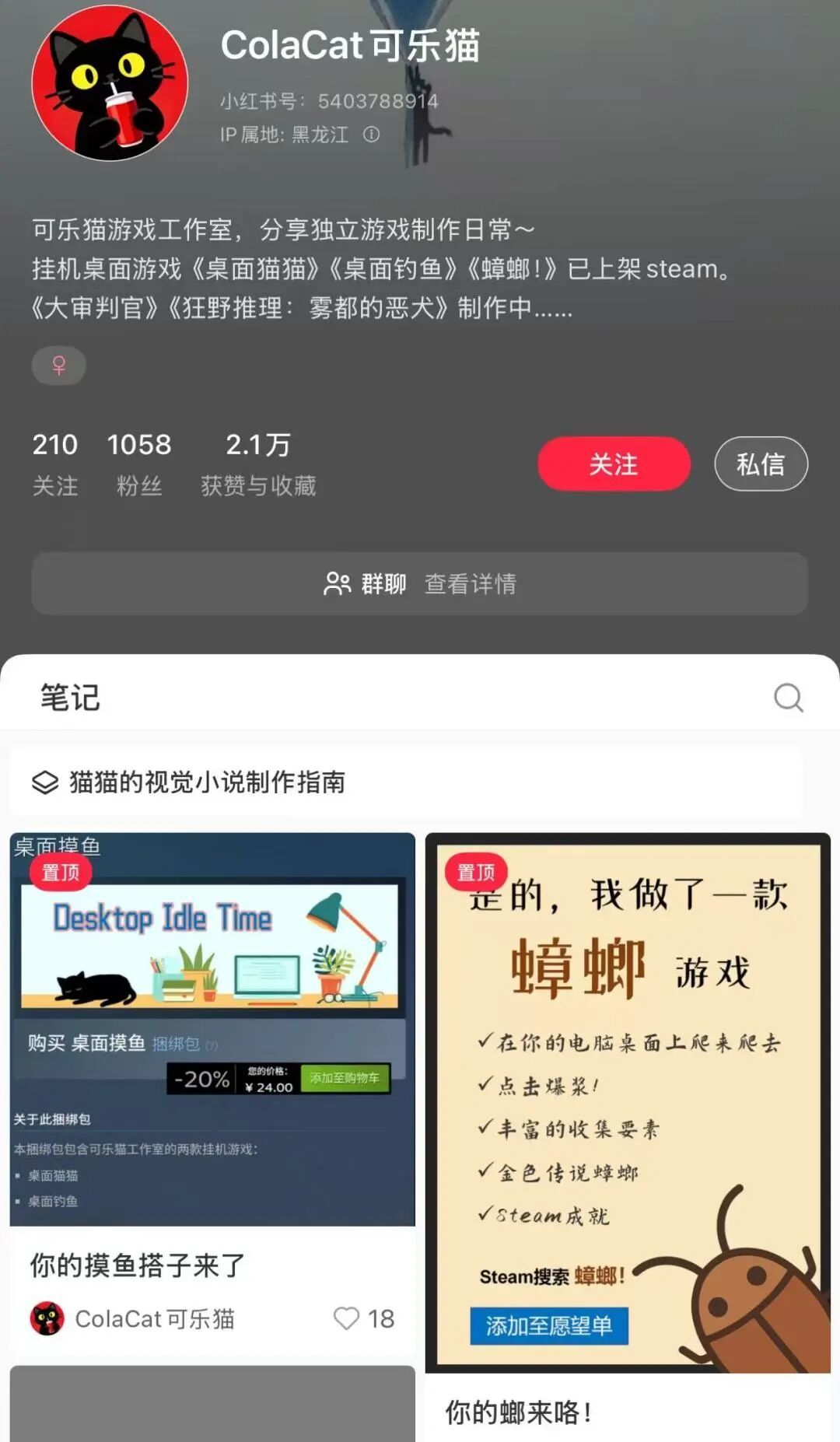
Task: Expand 查看详情 for the group chat
Action: (x=471, y=584)
